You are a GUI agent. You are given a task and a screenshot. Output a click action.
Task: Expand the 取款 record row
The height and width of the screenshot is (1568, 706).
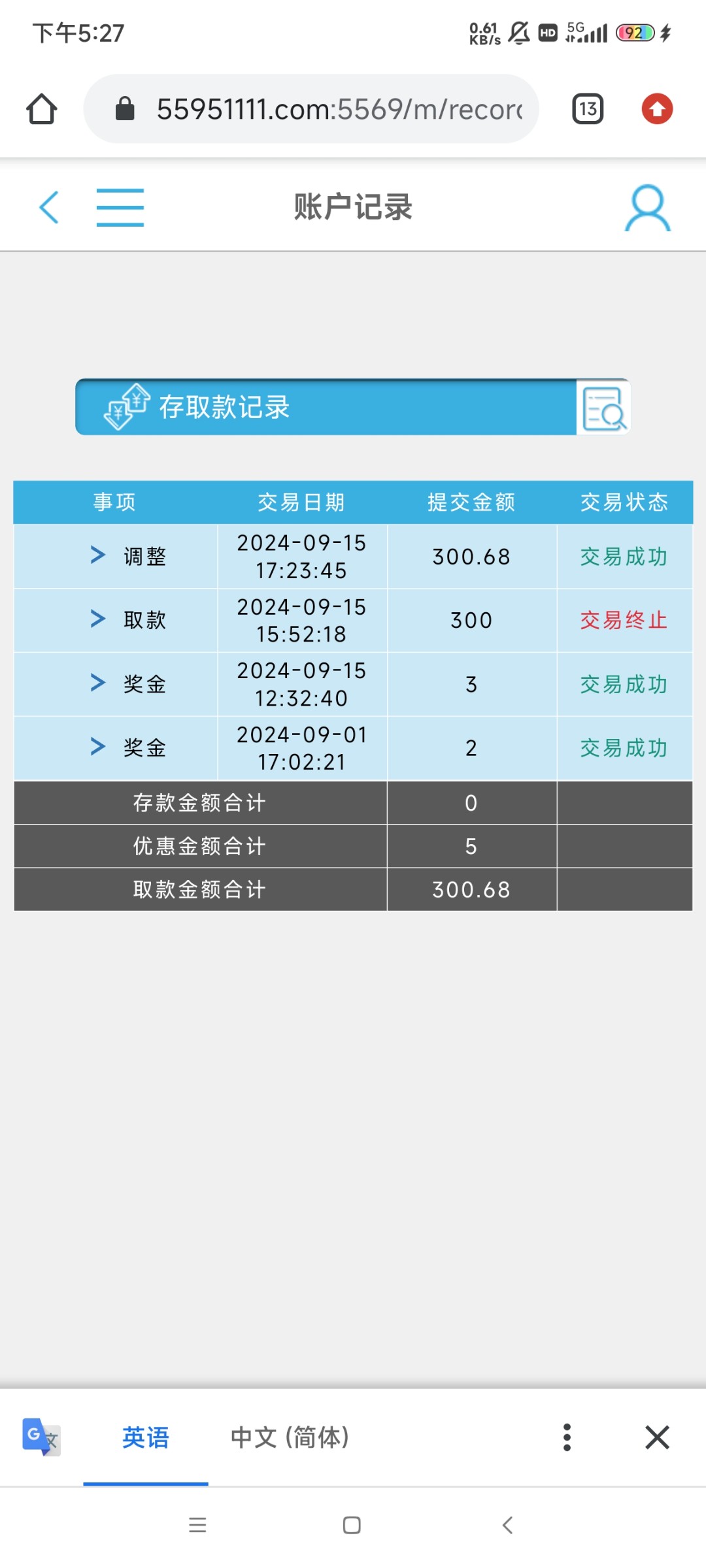pos(98,619)
